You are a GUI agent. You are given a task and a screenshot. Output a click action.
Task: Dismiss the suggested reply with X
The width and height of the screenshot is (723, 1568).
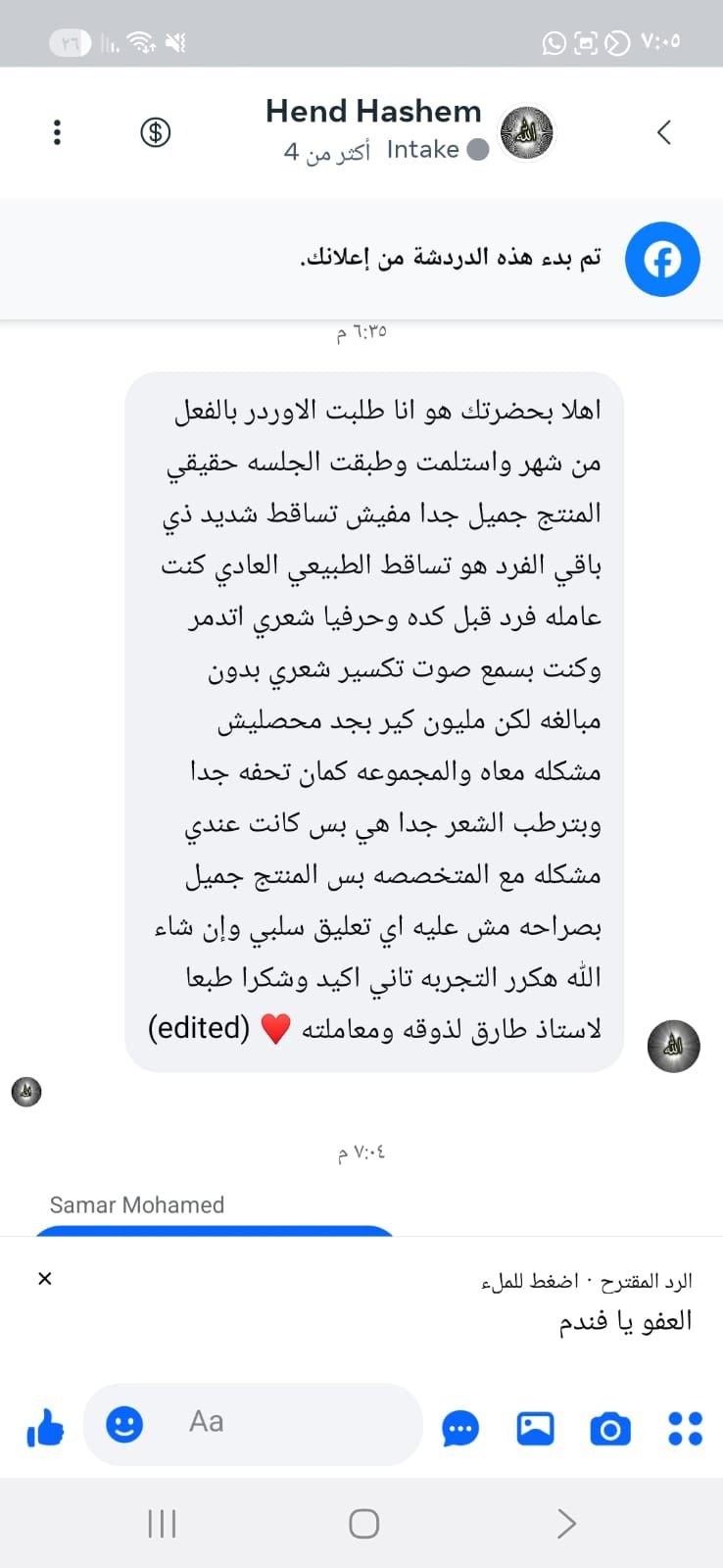44,1278
